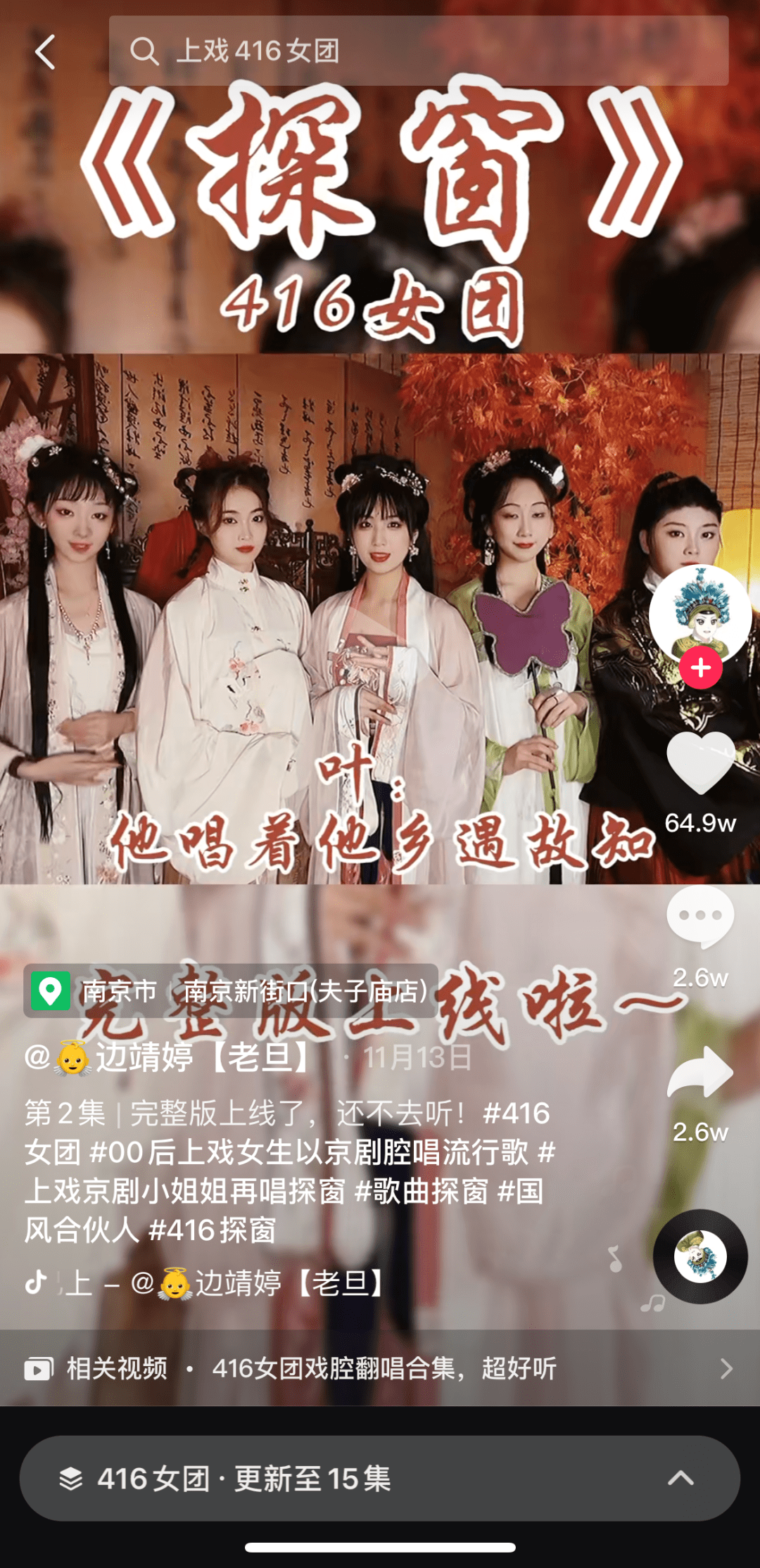The height and width of the screenshot is (1568, 760).
Task: Open the hashtag #上戏京剧小姐姐再唱探窗
Action: [x=184, y=1192]
